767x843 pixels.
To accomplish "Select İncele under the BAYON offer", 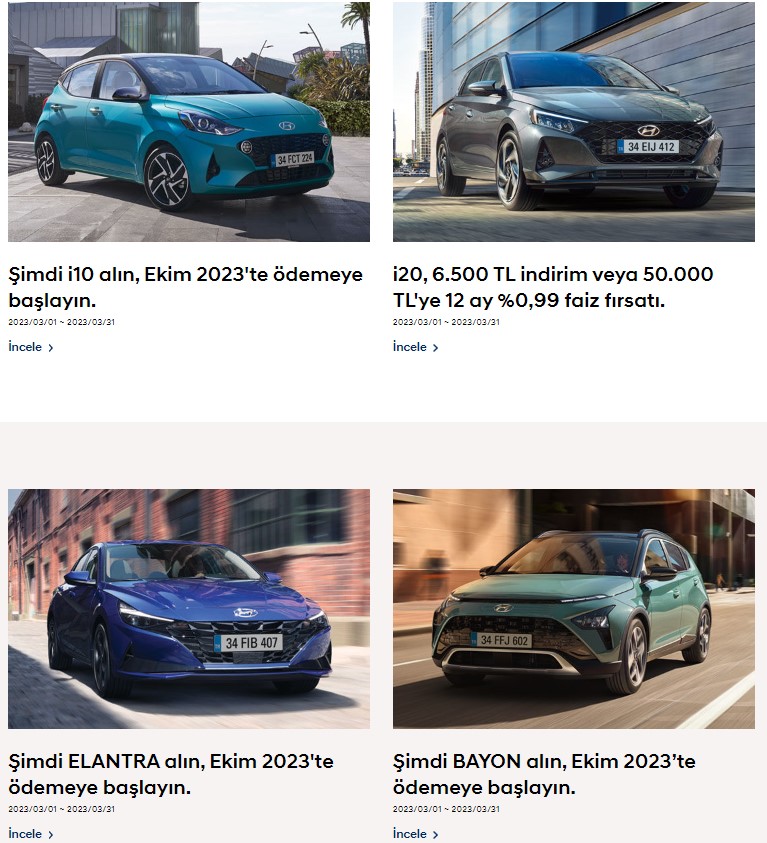I will coord(415,833).
